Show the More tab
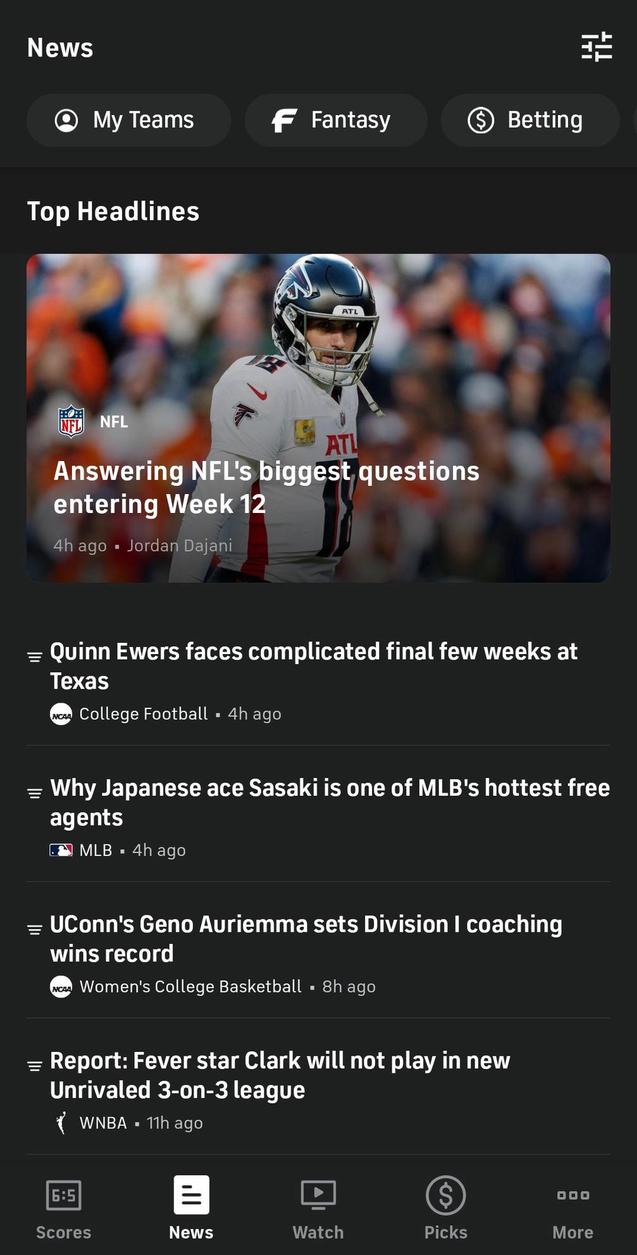Viewport: 637px width, 1255px height. tap(573, 1208)
